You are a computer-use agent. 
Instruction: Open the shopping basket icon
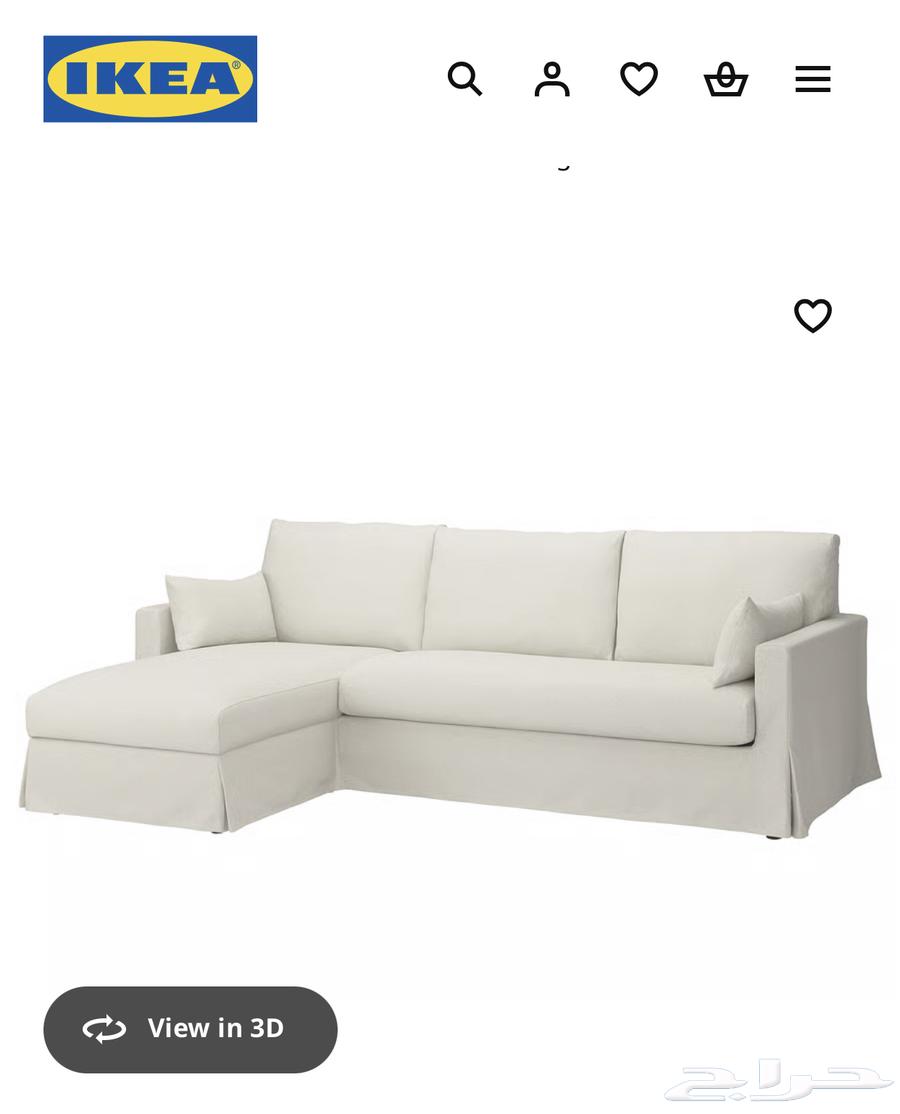727,81
